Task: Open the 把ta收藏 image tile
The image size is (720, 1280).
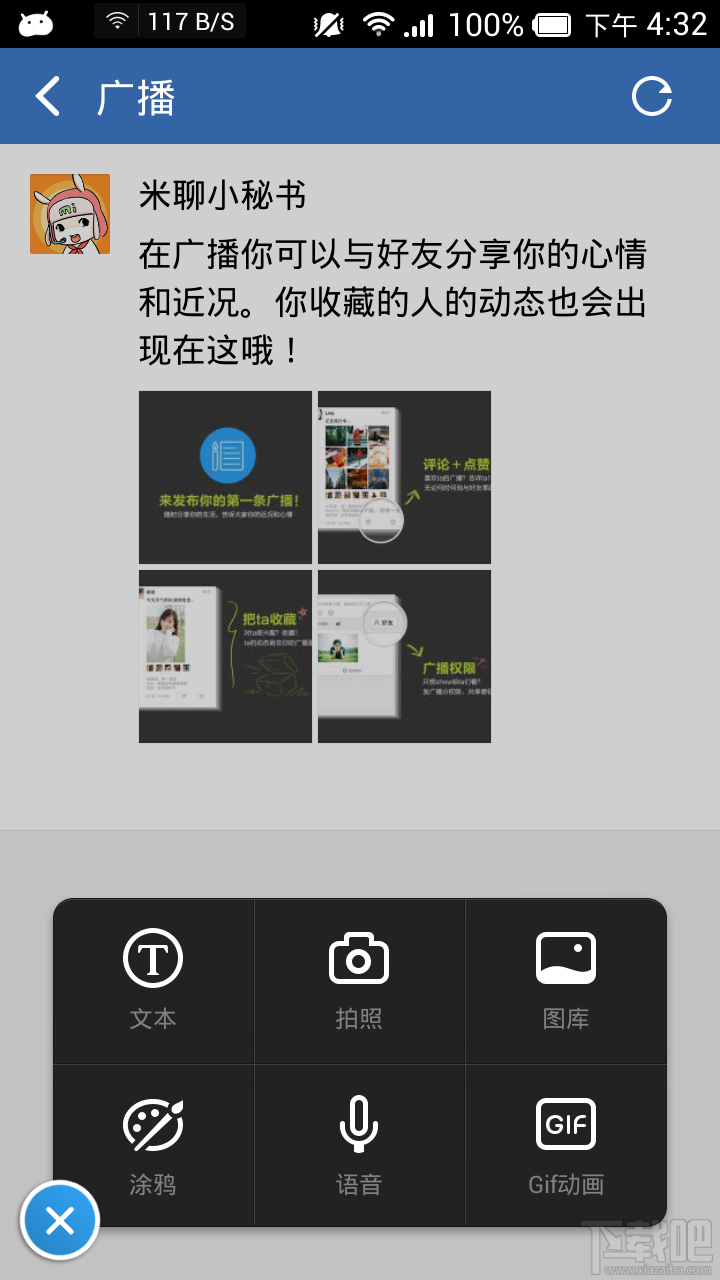Action: click(225, 656)
